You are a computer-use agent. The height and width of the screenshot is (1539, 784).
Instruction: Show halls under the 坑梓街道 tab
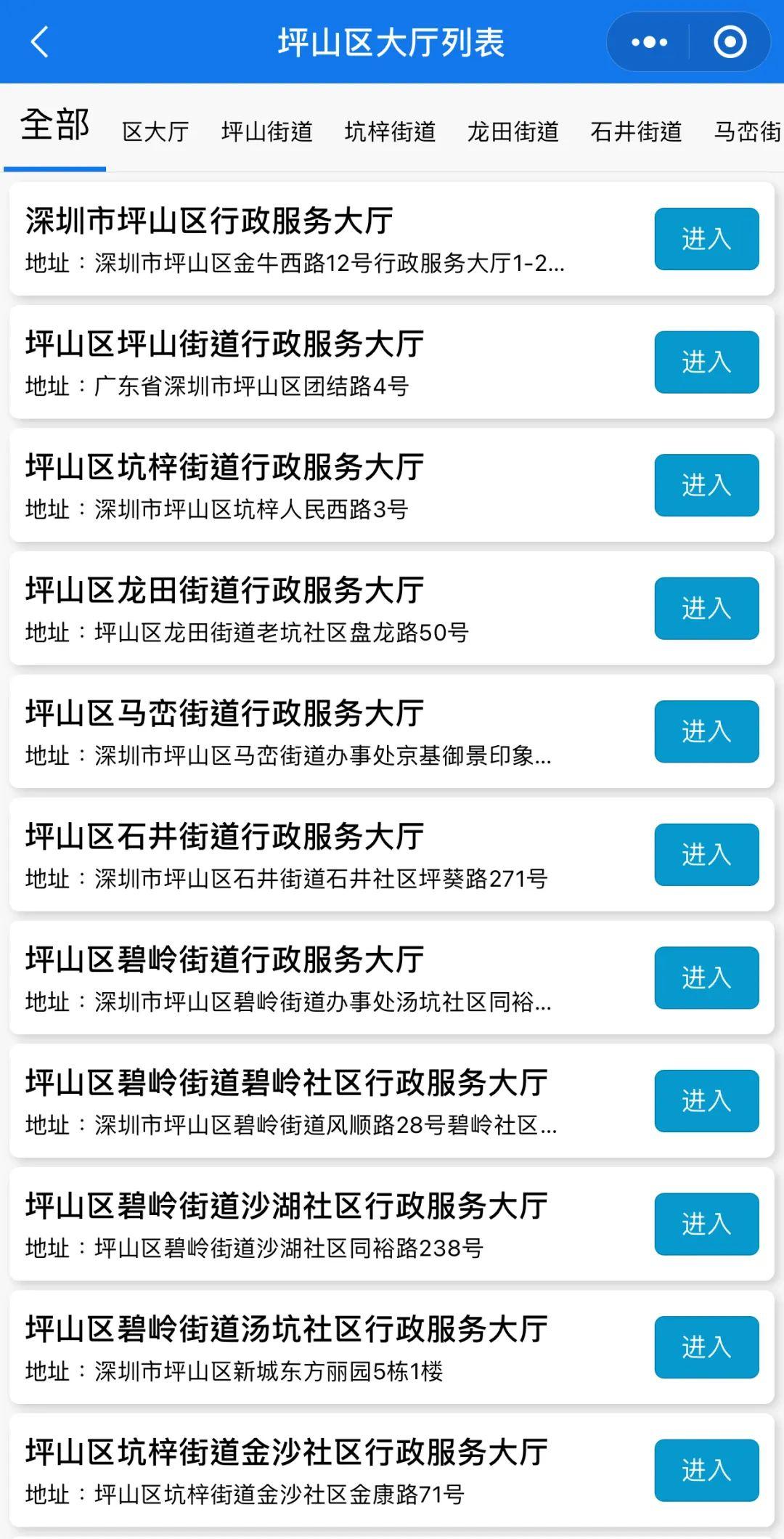[x=390, y=131]
